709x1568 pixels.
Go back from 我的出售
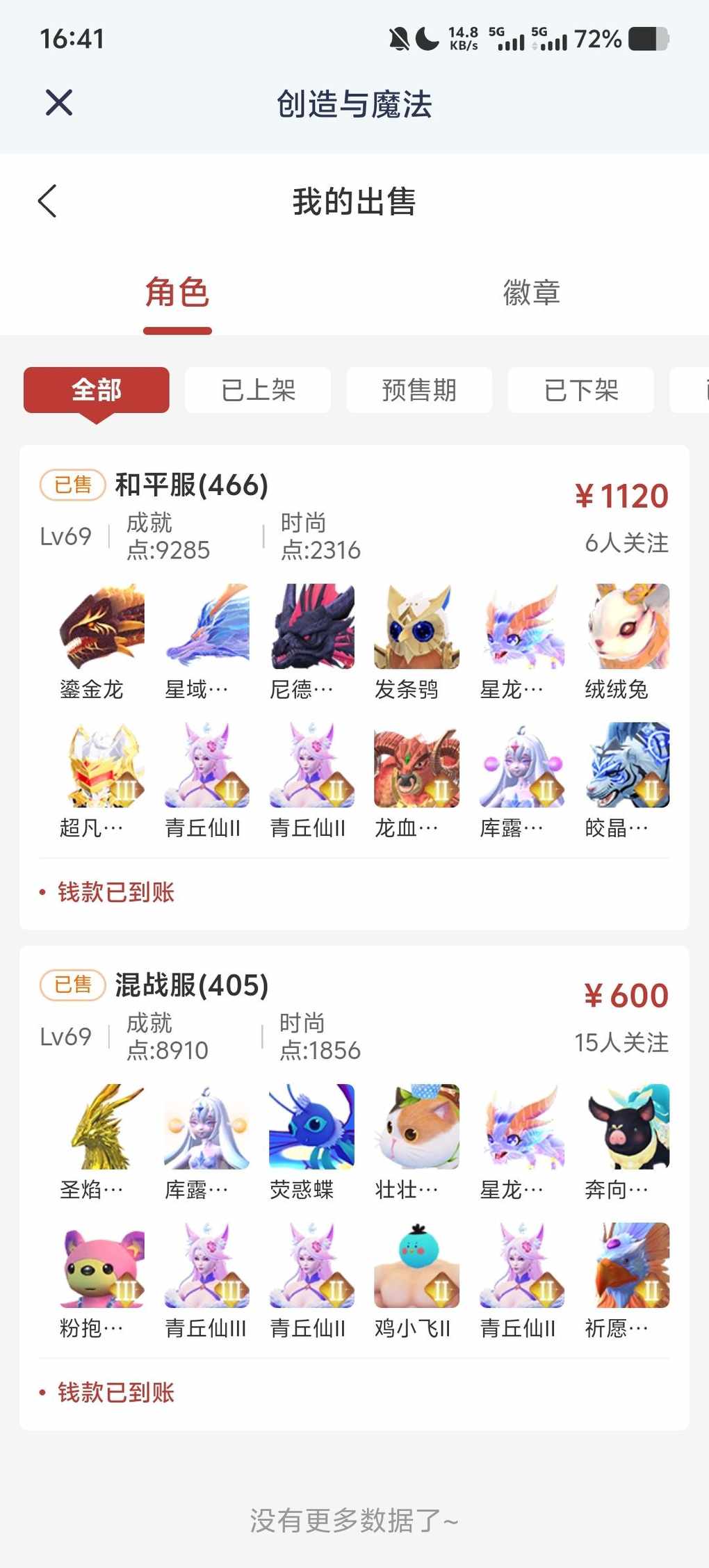point(47,202)
